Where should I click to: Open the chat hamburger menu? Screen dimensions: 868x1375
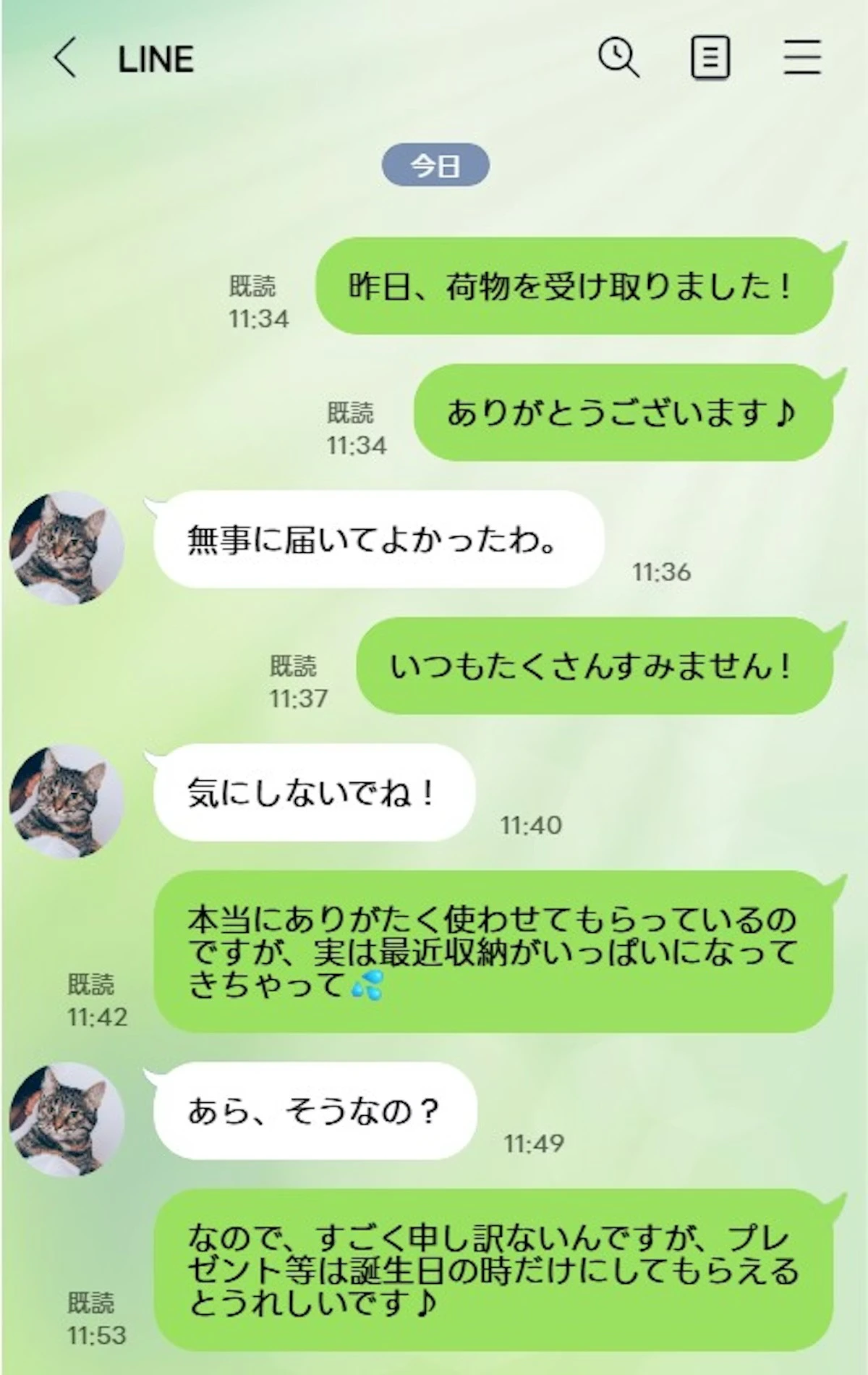(802, 57)
